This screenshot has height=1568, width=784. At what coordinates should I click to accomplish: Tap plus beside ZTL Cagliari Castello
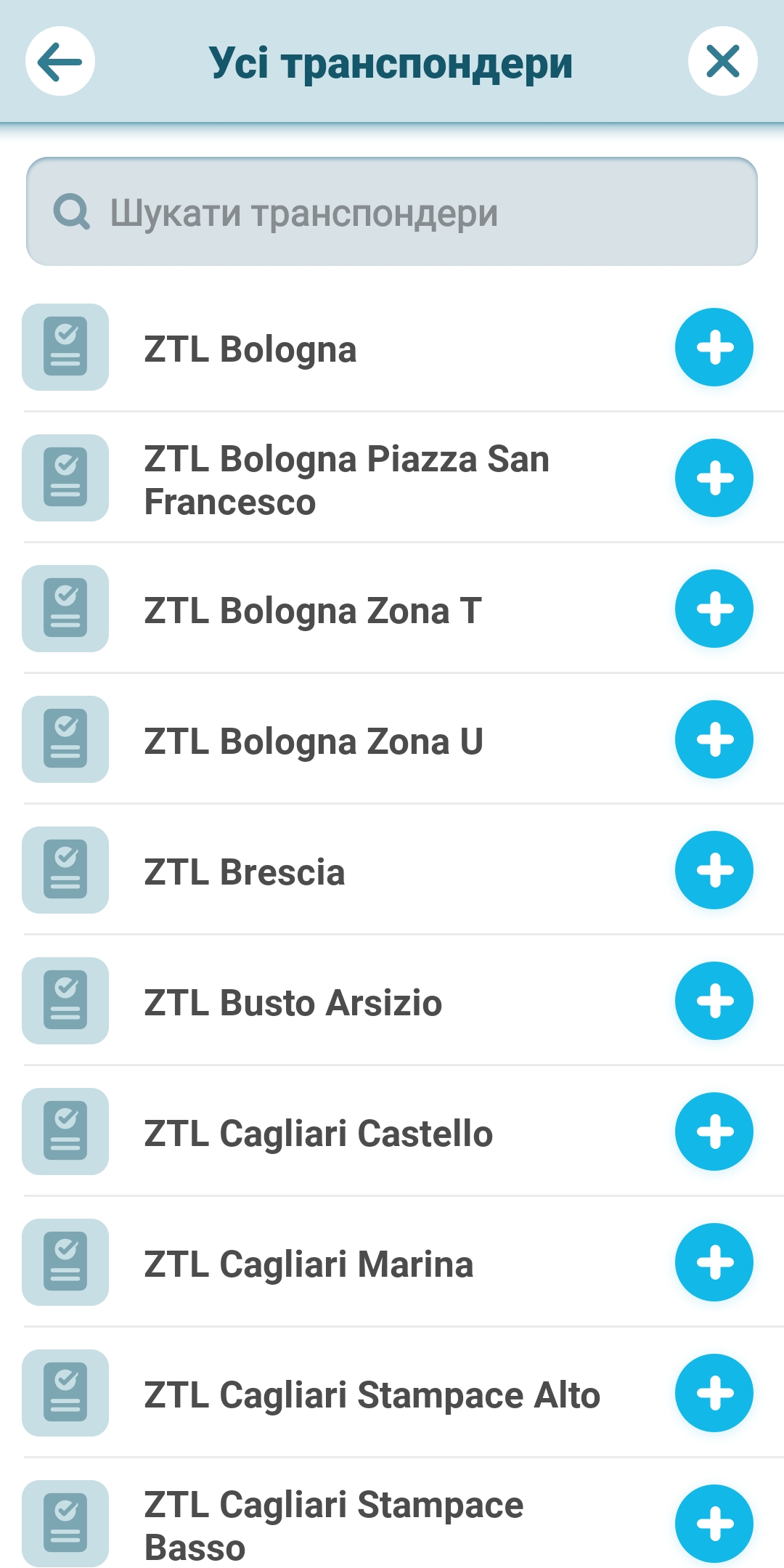point(714,1132)
